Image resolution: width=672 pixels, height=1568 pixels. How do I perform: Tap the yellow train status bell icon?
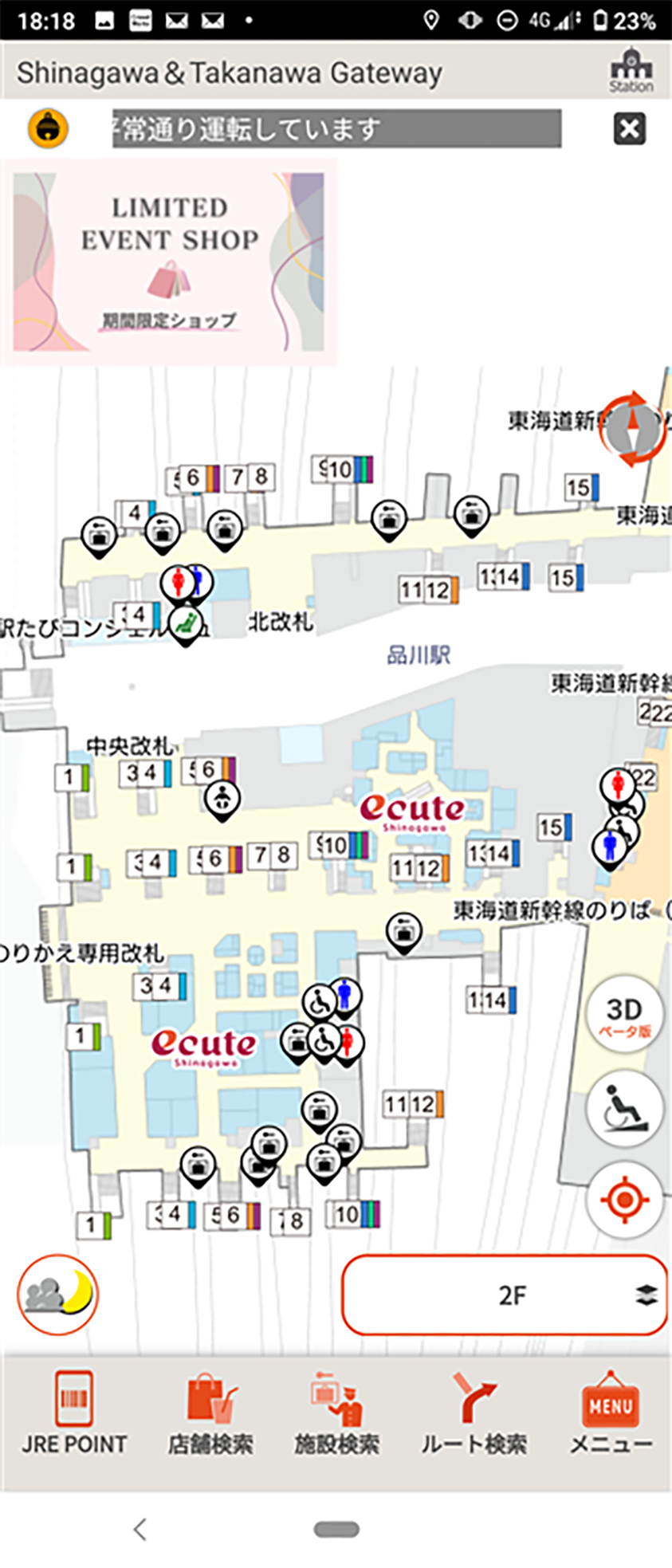[49, 128]
